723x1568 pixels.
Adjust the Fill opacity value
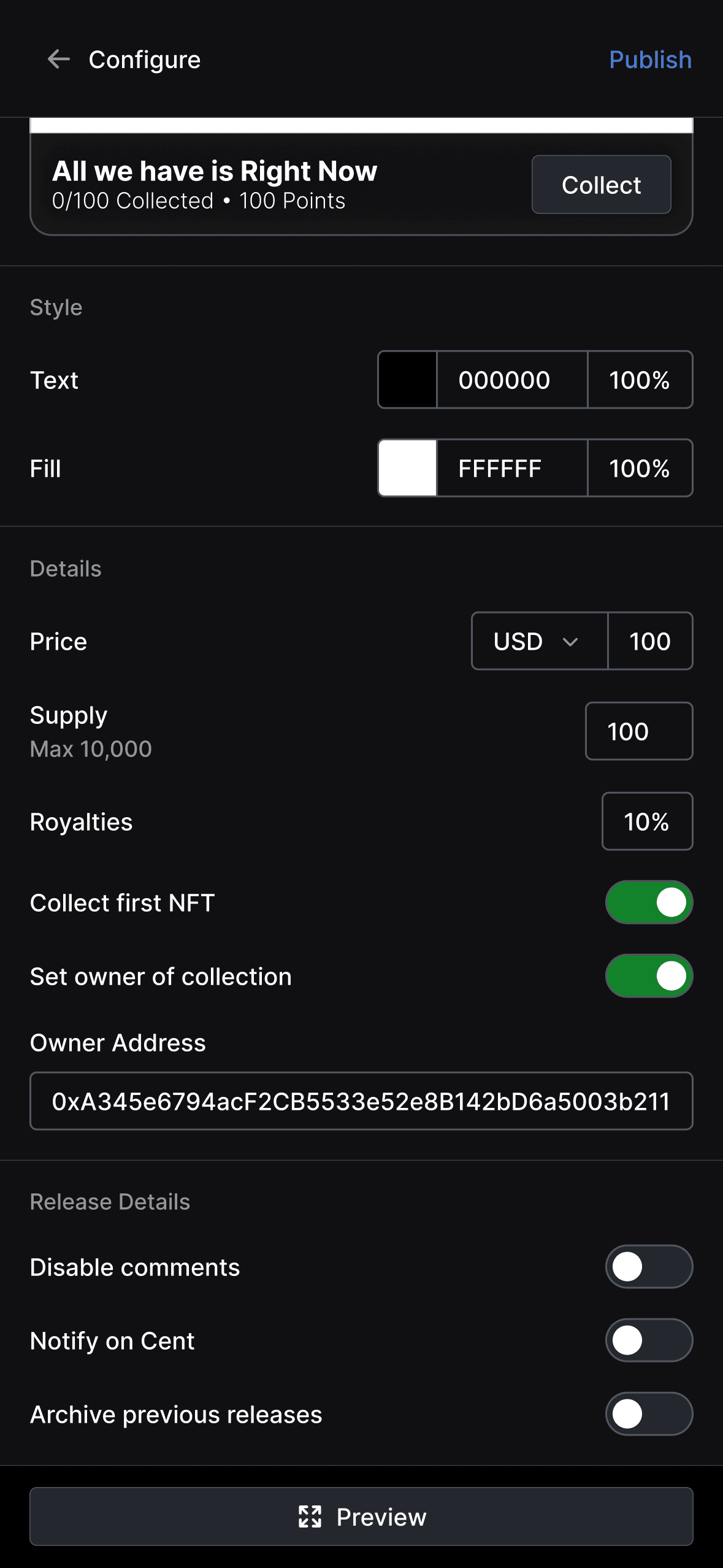640,467
